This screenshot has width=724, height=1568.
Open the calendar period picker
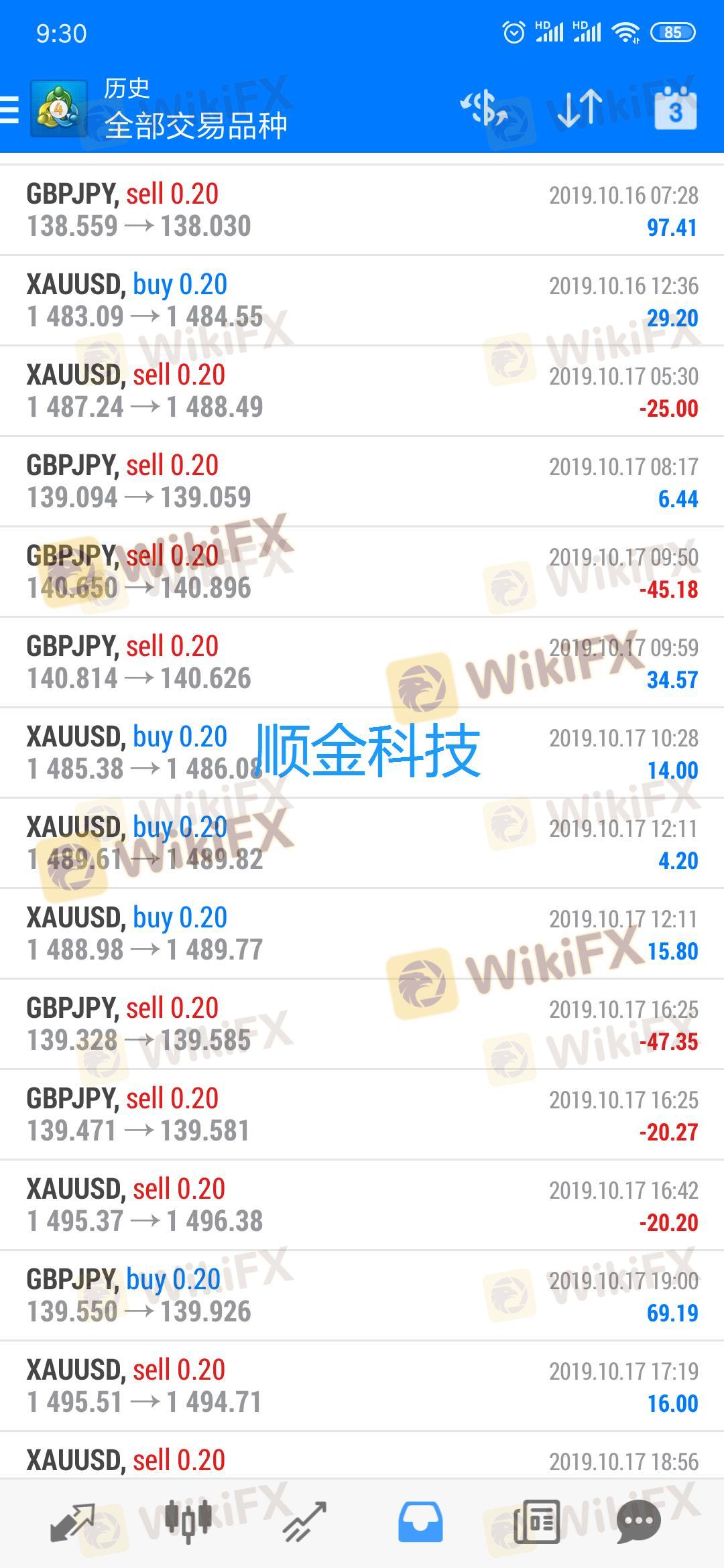675,109
